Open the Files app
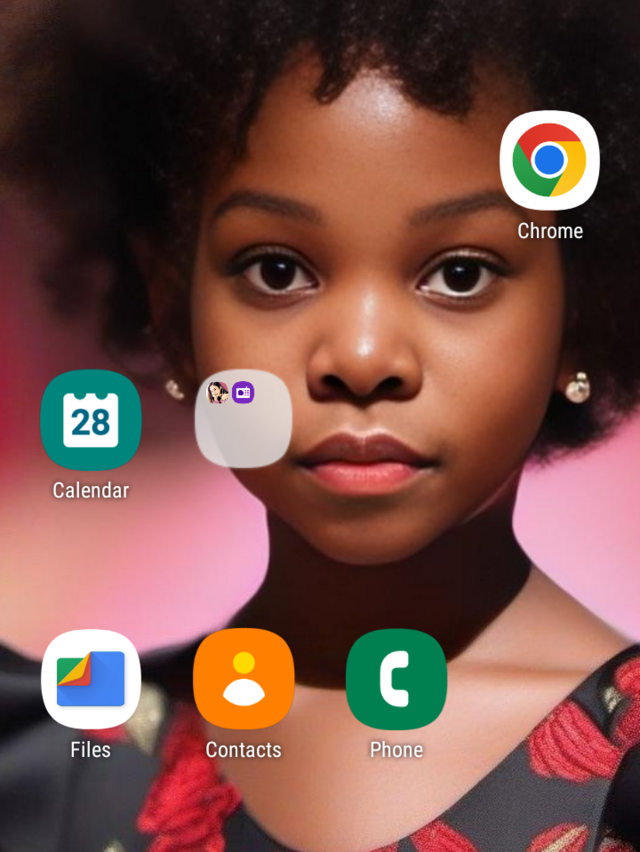The image size is (640, 852). [x=90, y=679]
